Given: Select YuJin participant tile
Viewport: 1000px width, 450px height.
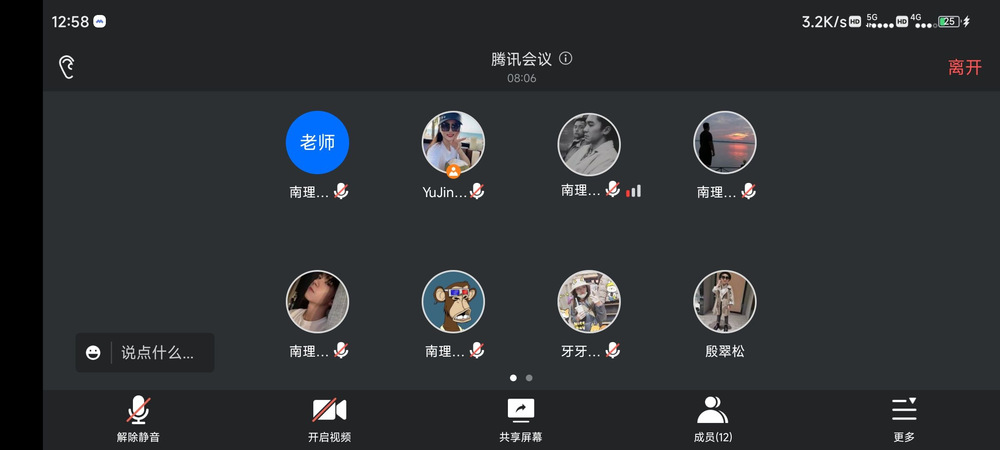Looking at the screenshot, I should point(453,143).
